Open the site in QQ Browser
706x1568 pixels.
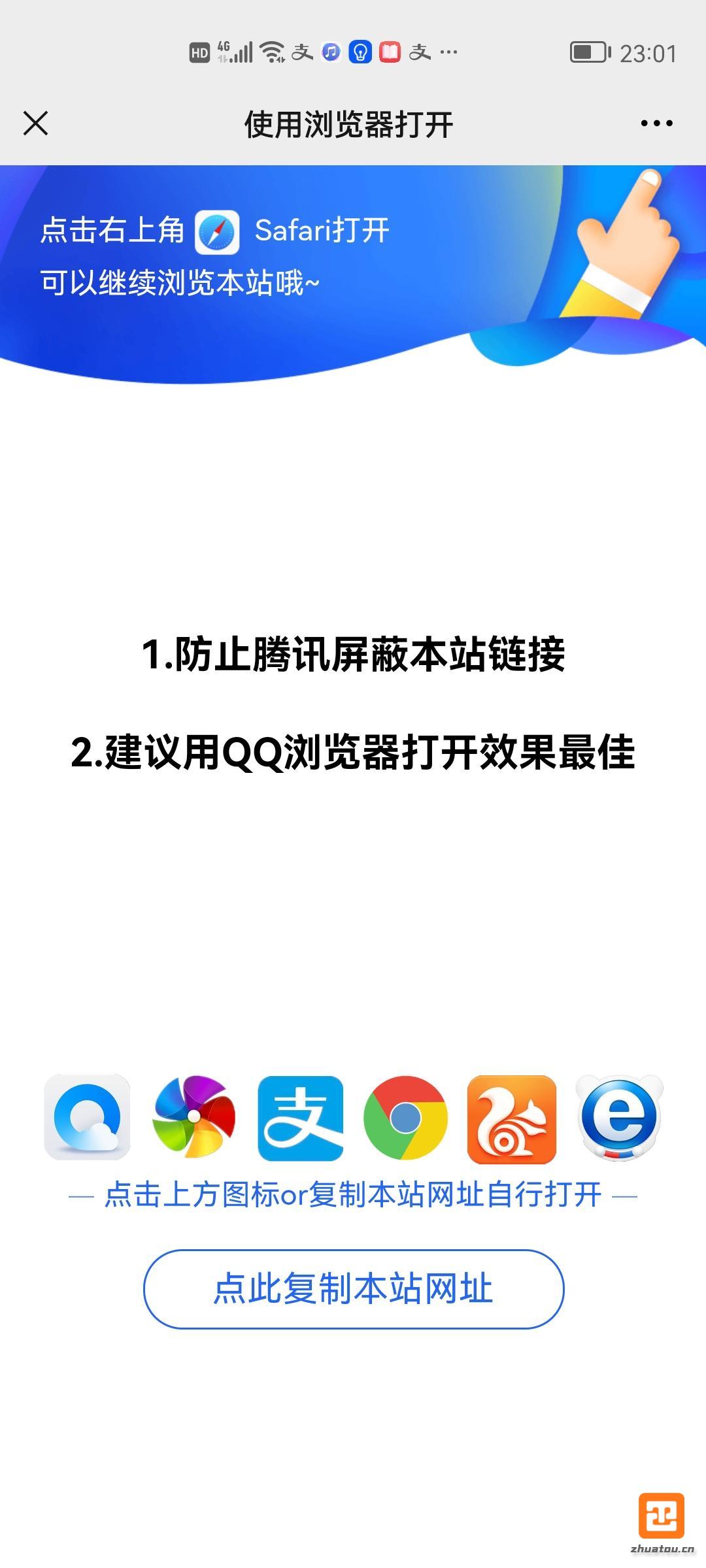click(87, 1118)
